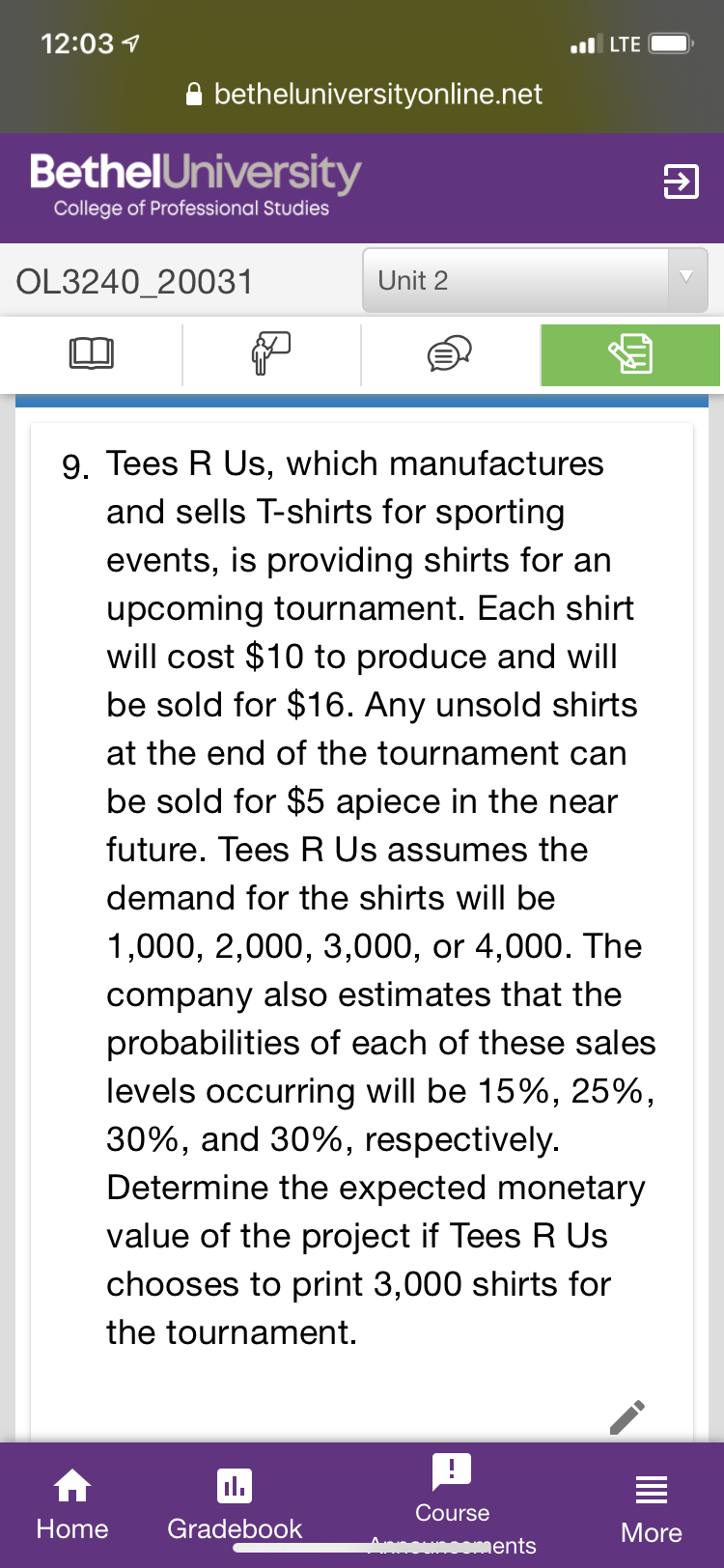
Task: Switch to the instructor presentation tab
Action: pyautogui.click(x=270, y=353)
